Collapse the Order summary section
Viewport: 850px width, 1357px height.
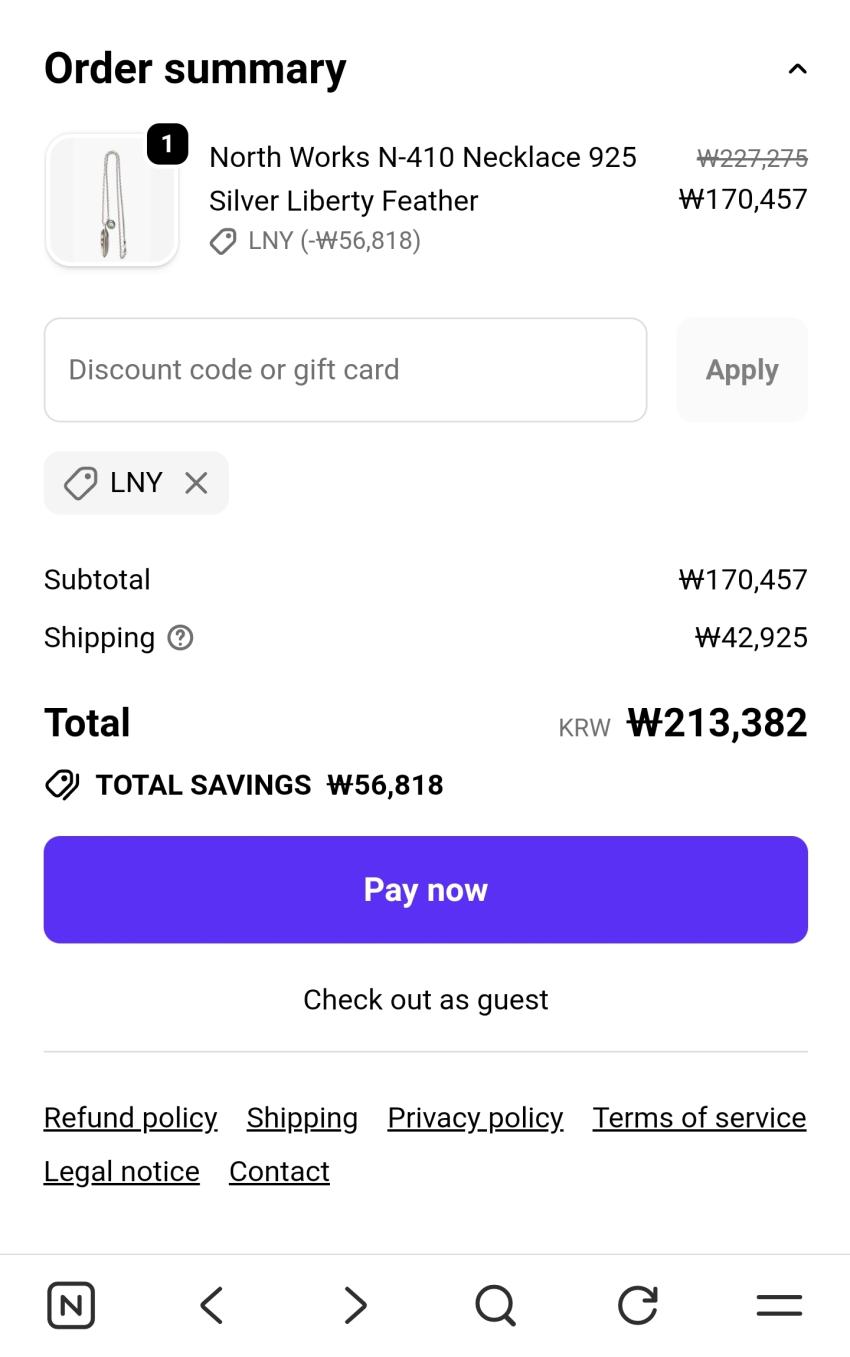(797, 69)
